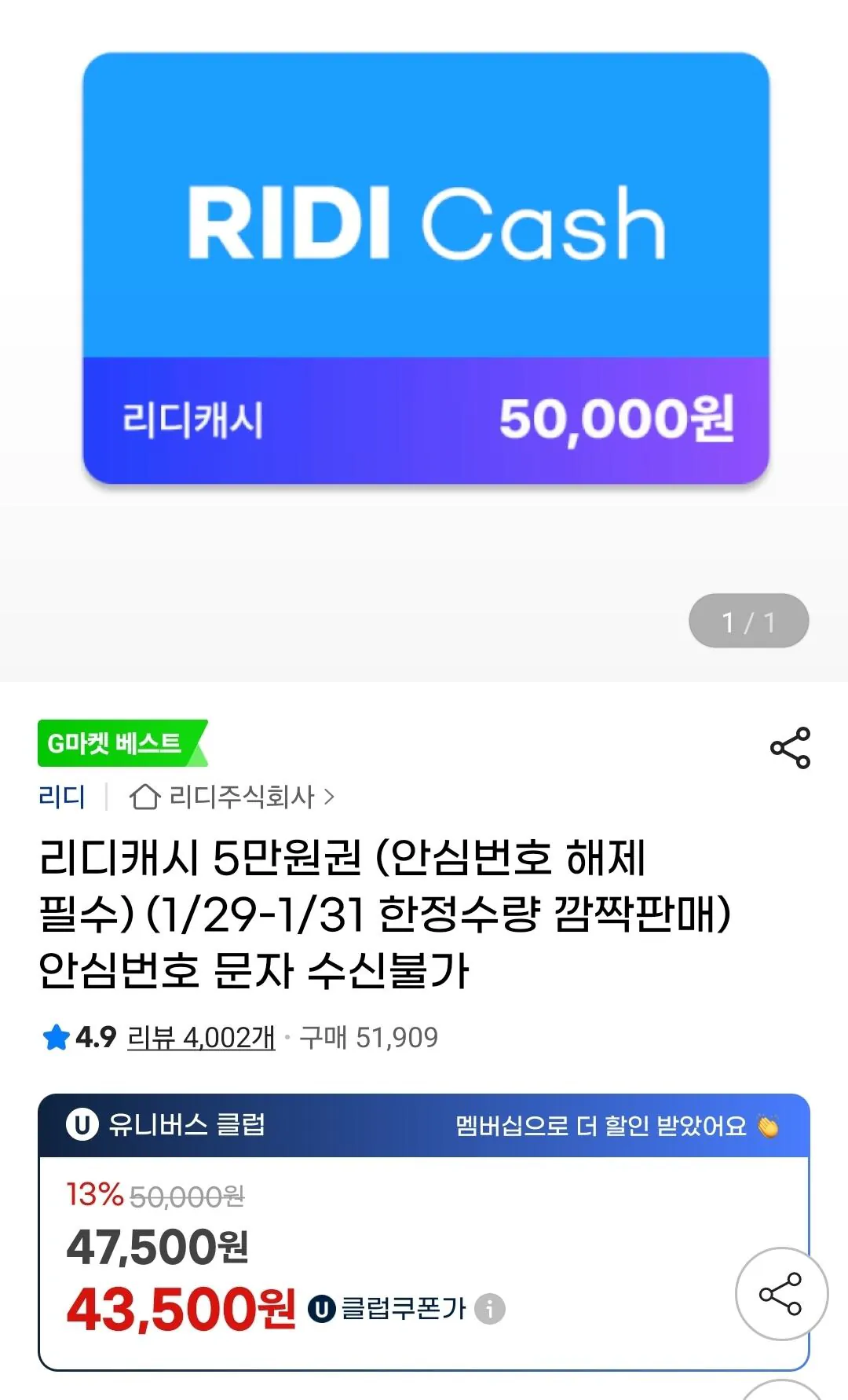
Task: Click the 1/1 image page indicator
Action: pyautogui.click(x=747, y=620)
